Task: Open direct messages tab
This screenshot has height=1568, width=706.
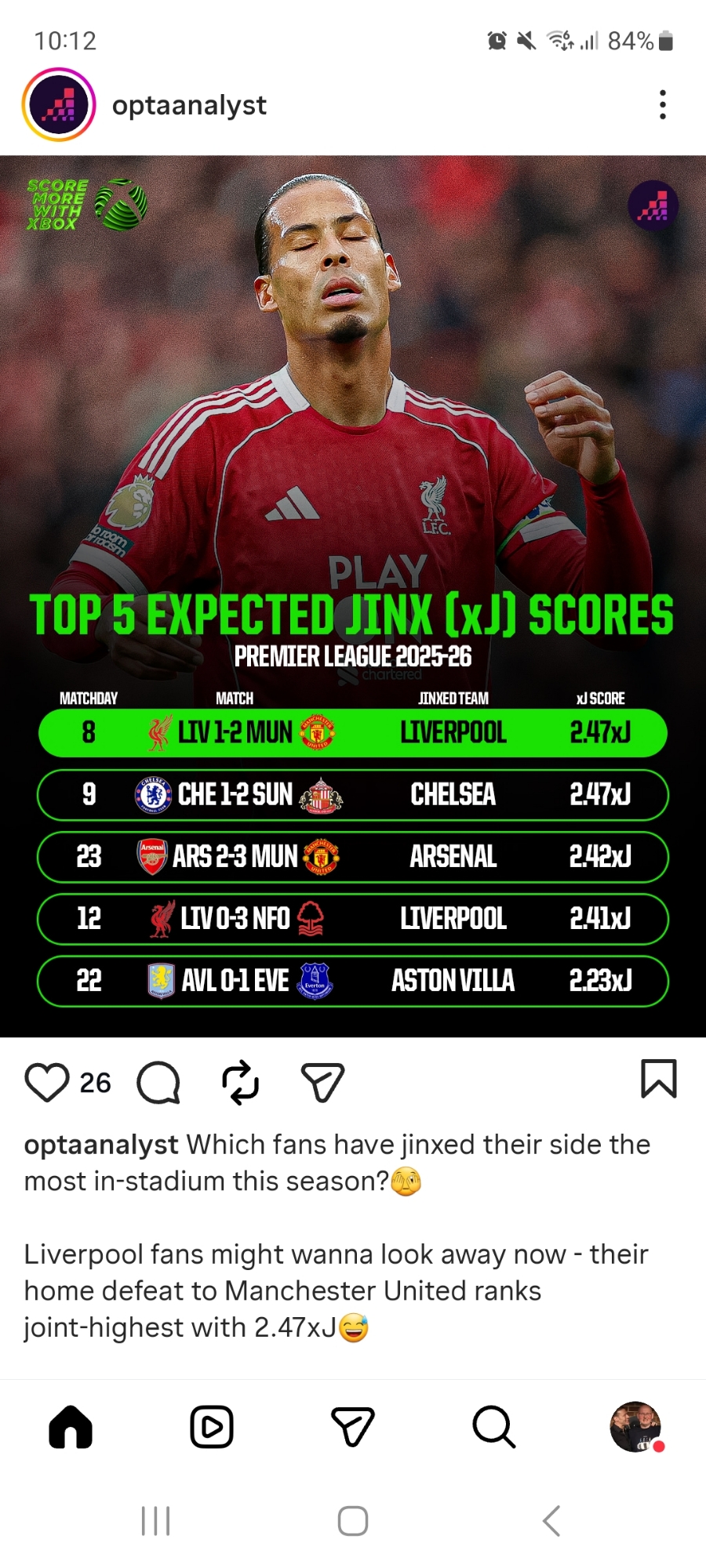Action: click(353, 1427)
